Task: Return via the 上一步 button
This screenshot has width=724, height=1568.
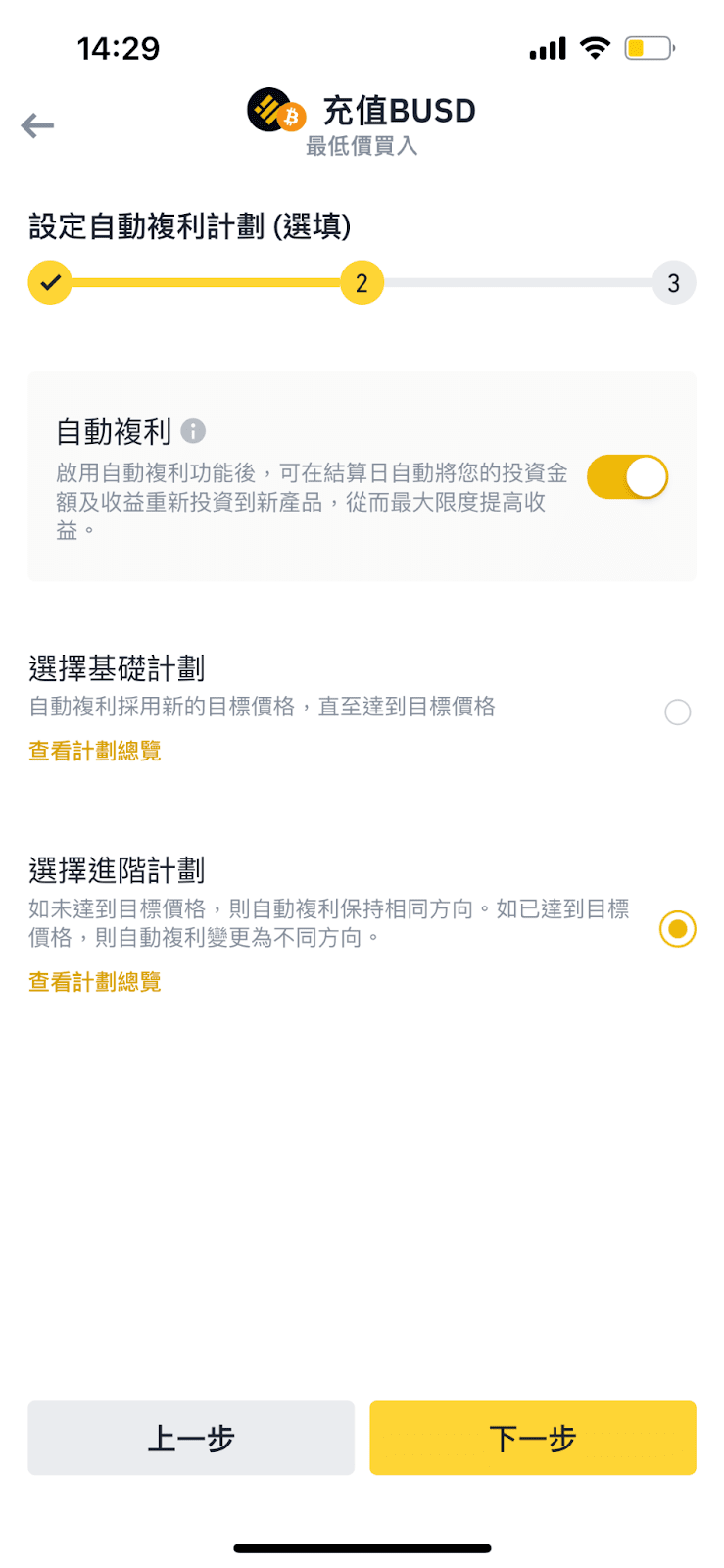Action: point(191,1438)
